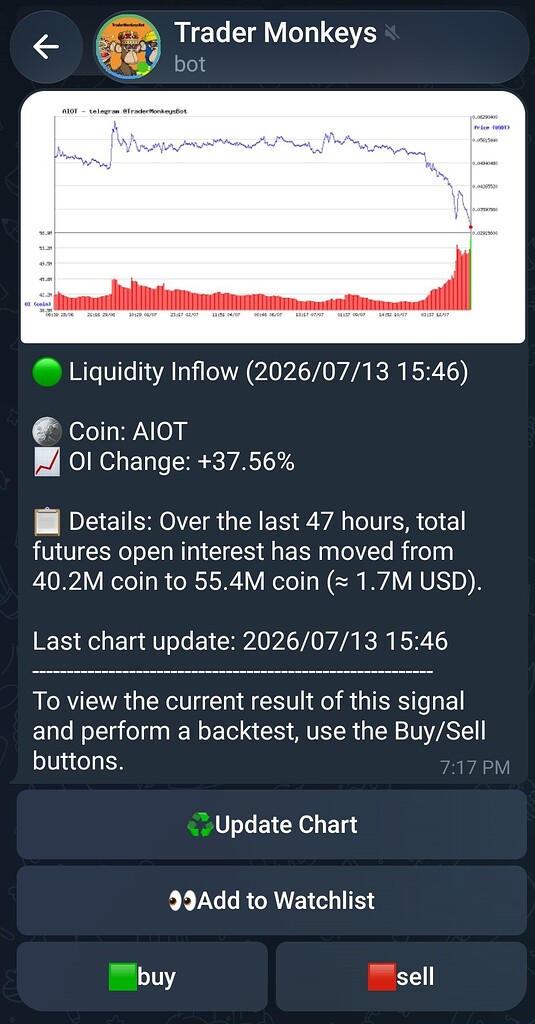Select the green buy button
Viewport: 535px width, 1024px height.
(142, 976)
